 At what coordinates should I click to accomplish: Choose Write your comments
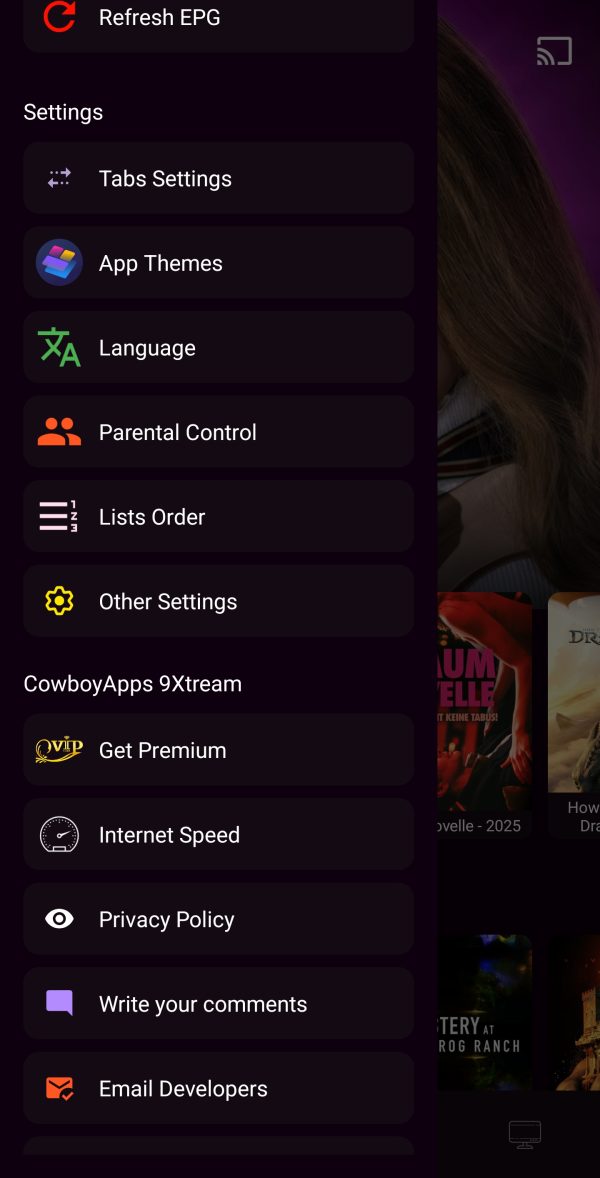(218, 1004)
